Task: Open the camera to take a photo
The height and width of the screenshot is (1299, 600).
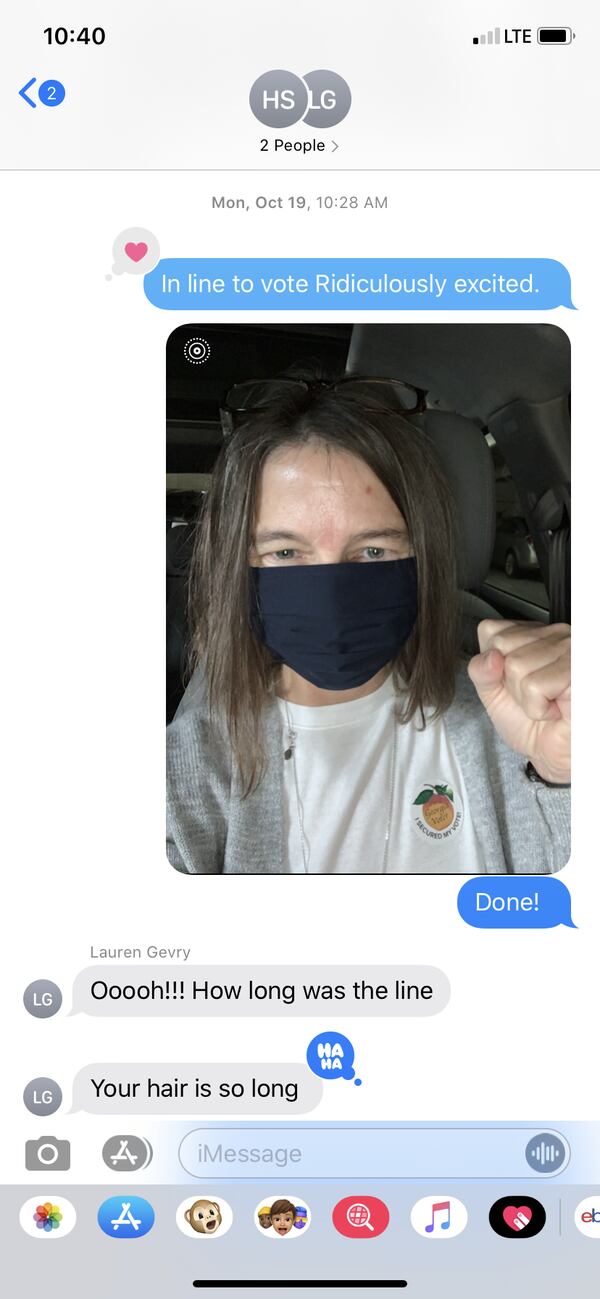Action: click(48, 1153)
